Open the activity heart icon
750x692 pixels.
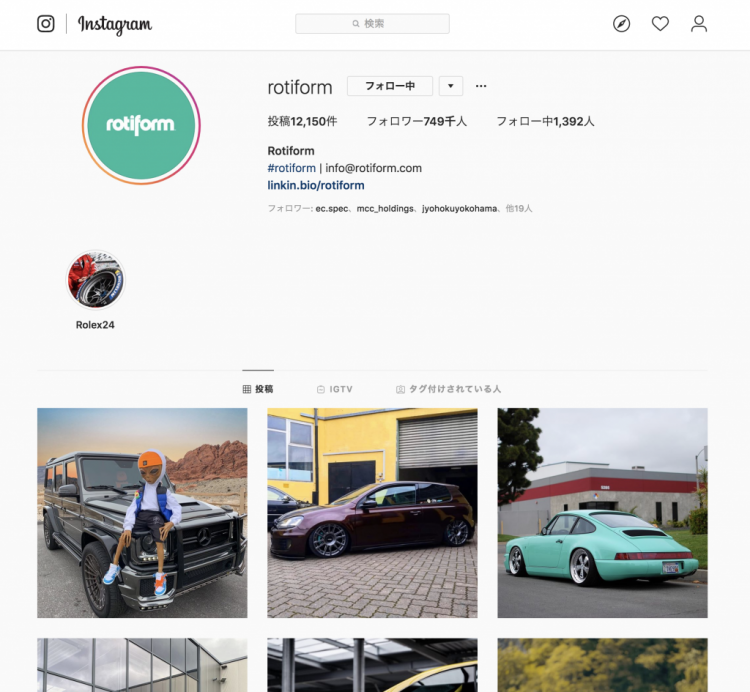click(660, 24)
